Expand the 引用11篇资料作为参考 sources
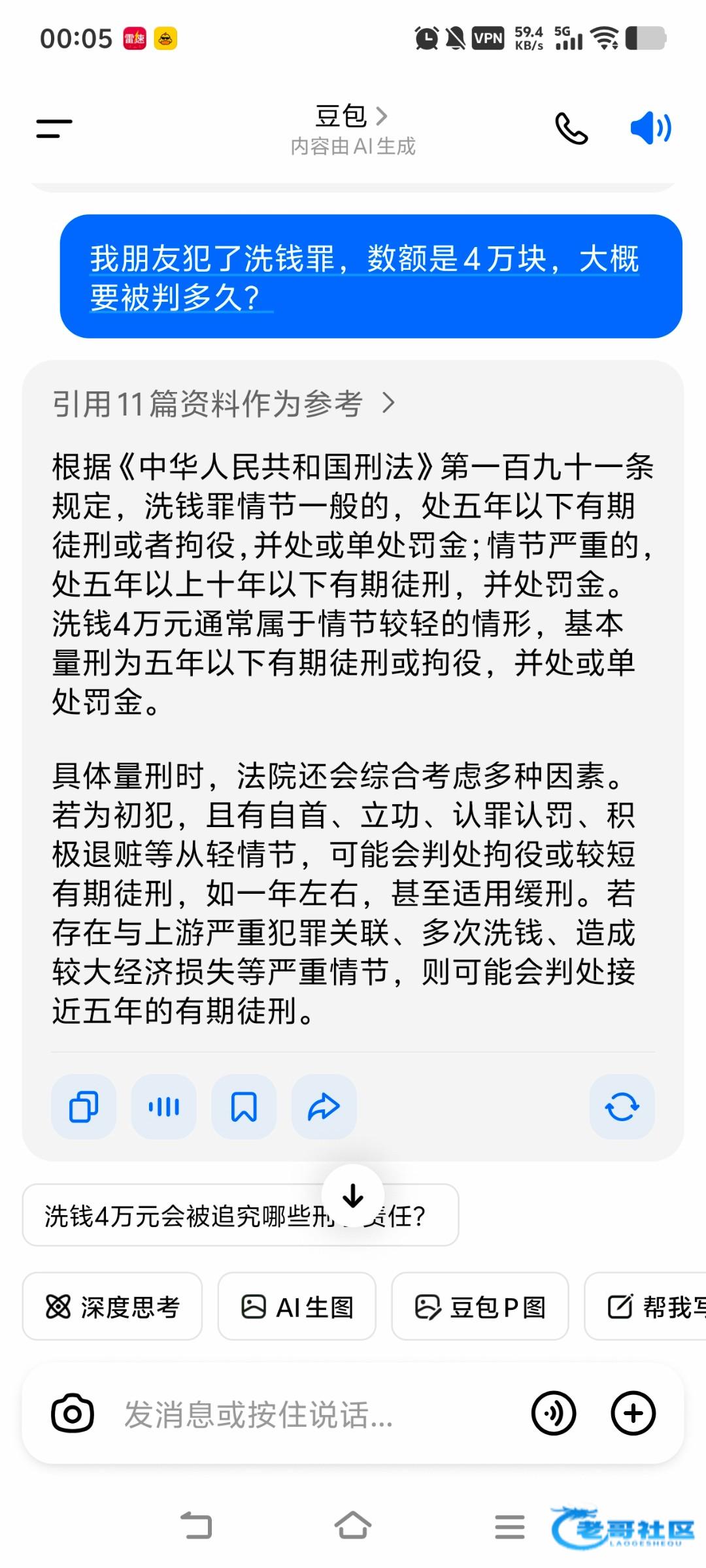 [x=224, y=403]
